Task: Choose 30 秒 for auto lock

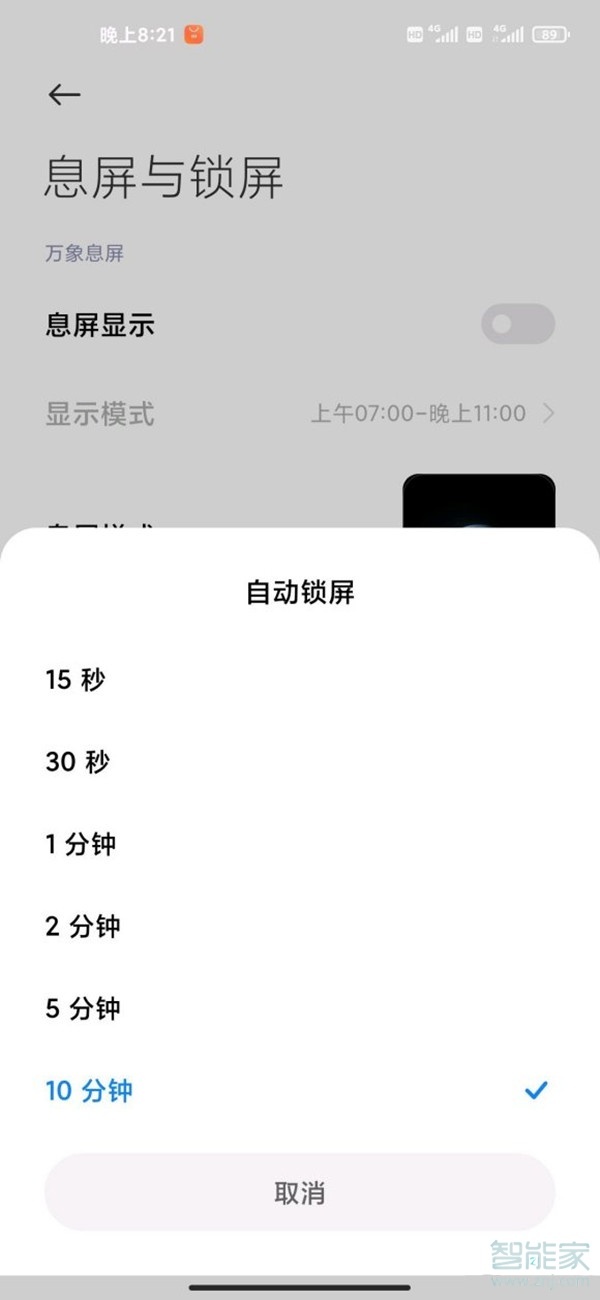Action: pos(78,762)
